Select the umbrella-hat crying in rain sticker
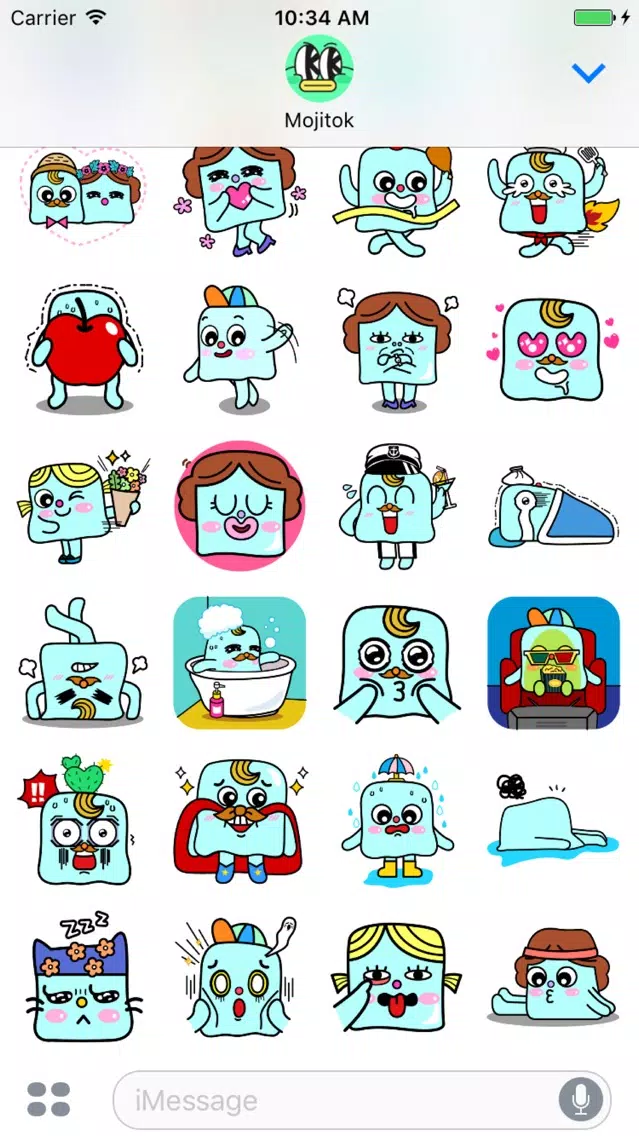 [397, 819]
